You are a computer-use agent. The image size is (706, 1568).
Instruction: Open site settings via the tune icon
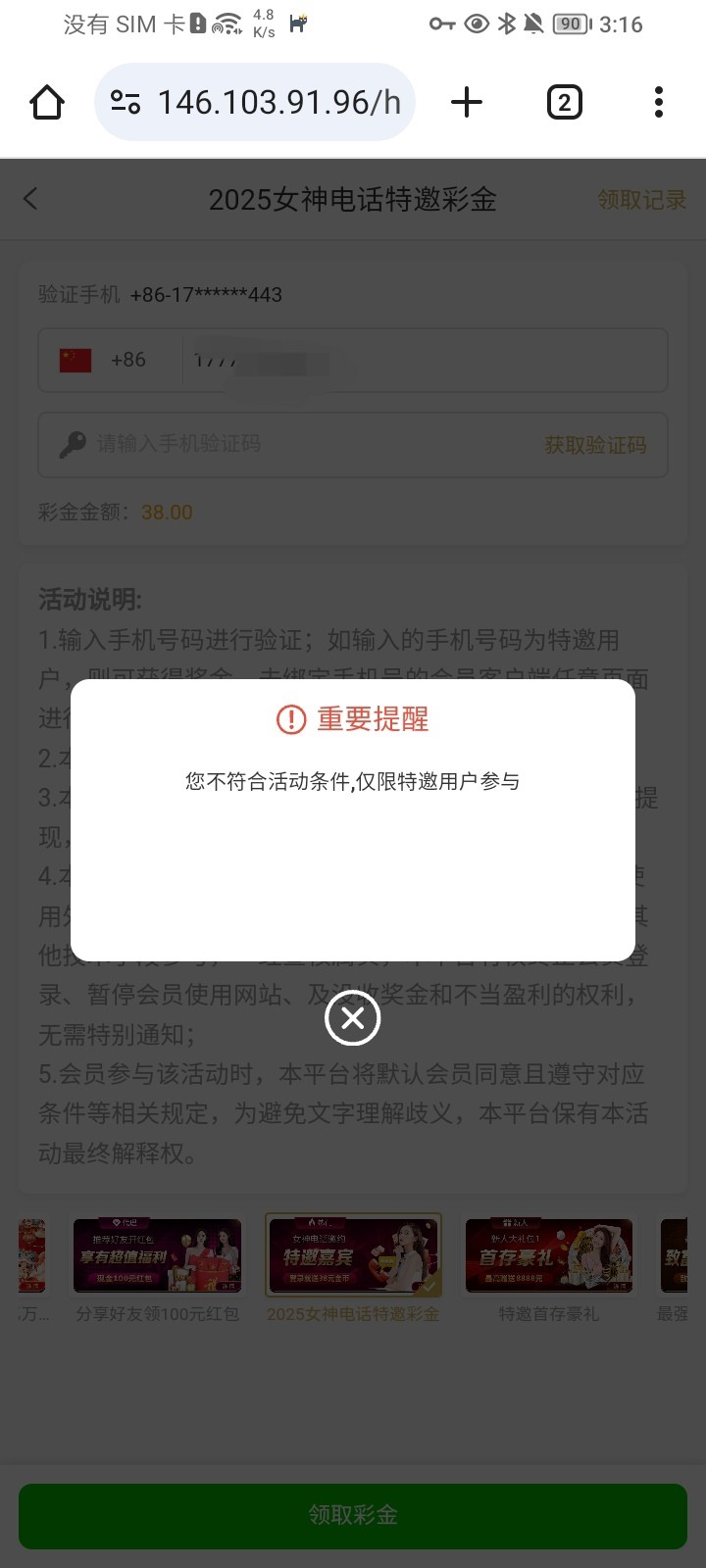point(125,101)
